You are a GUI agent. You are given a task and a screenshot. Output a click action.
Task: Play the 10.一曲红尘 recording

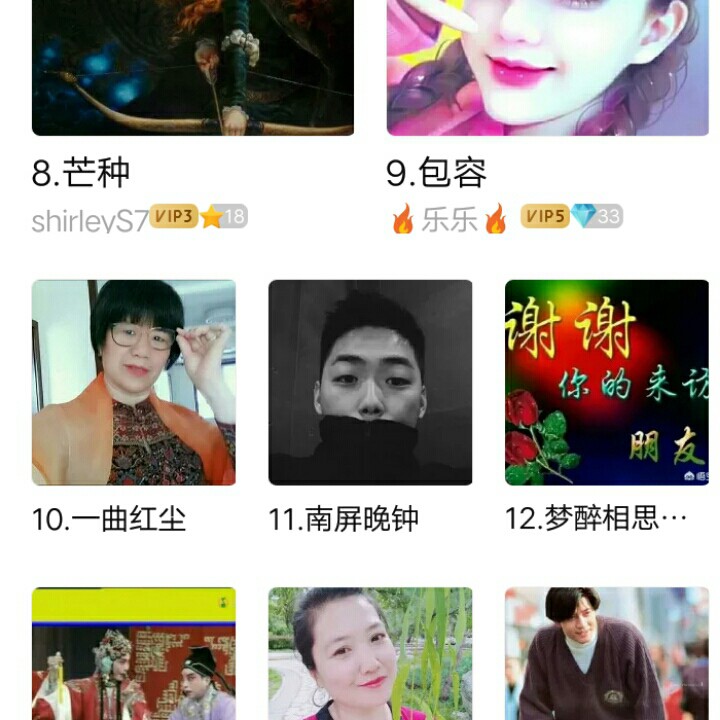134,383
